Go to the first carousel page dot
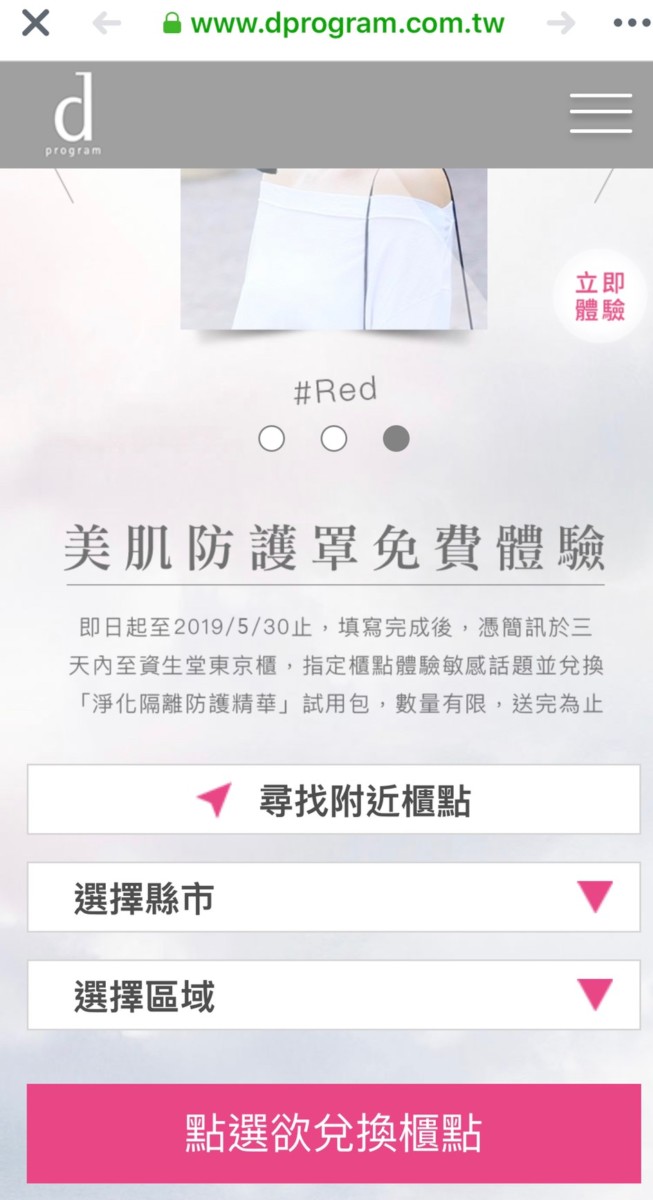This screenshot has width=653, height=1200. (x=271, y=439)
